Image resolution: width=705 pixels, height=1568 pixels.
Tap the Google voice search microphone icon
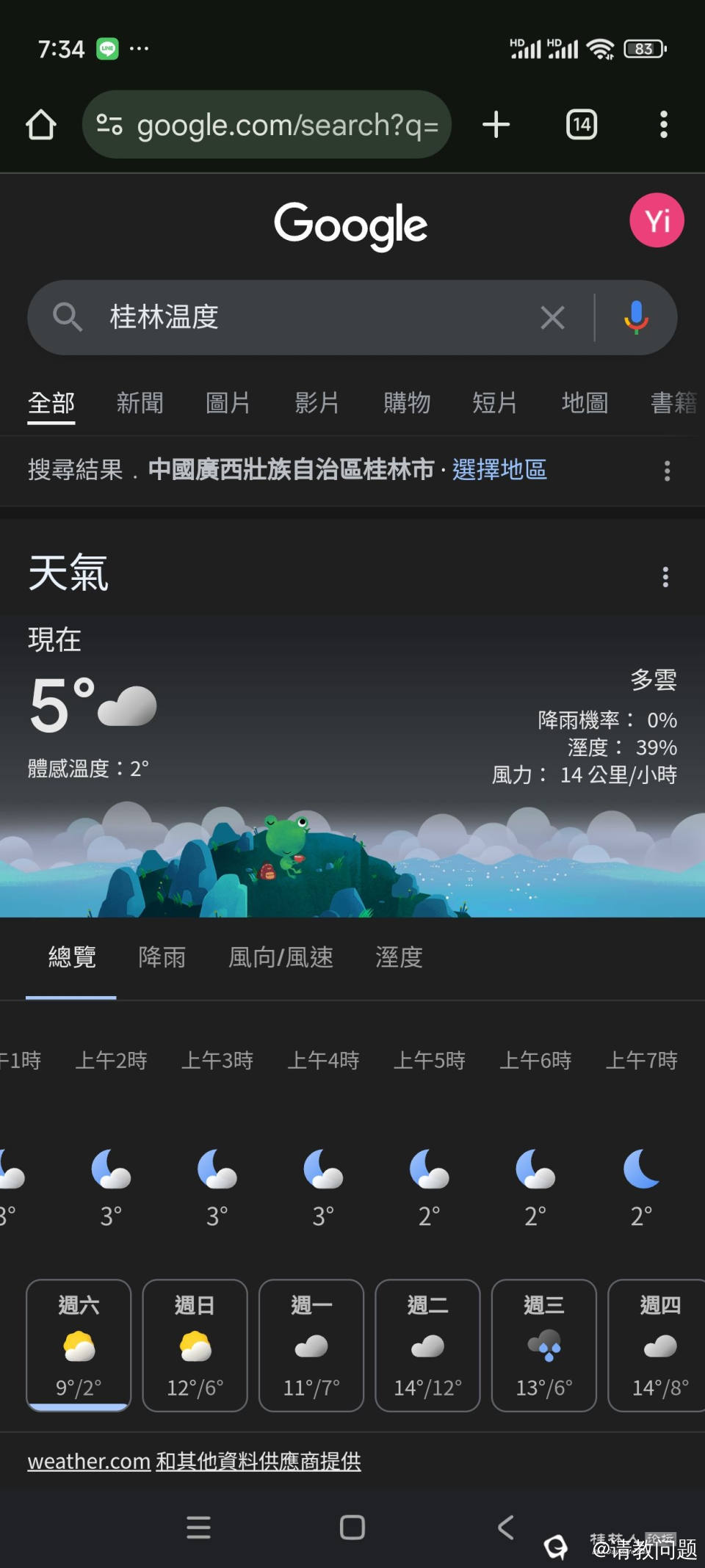[x=634, y=317]
